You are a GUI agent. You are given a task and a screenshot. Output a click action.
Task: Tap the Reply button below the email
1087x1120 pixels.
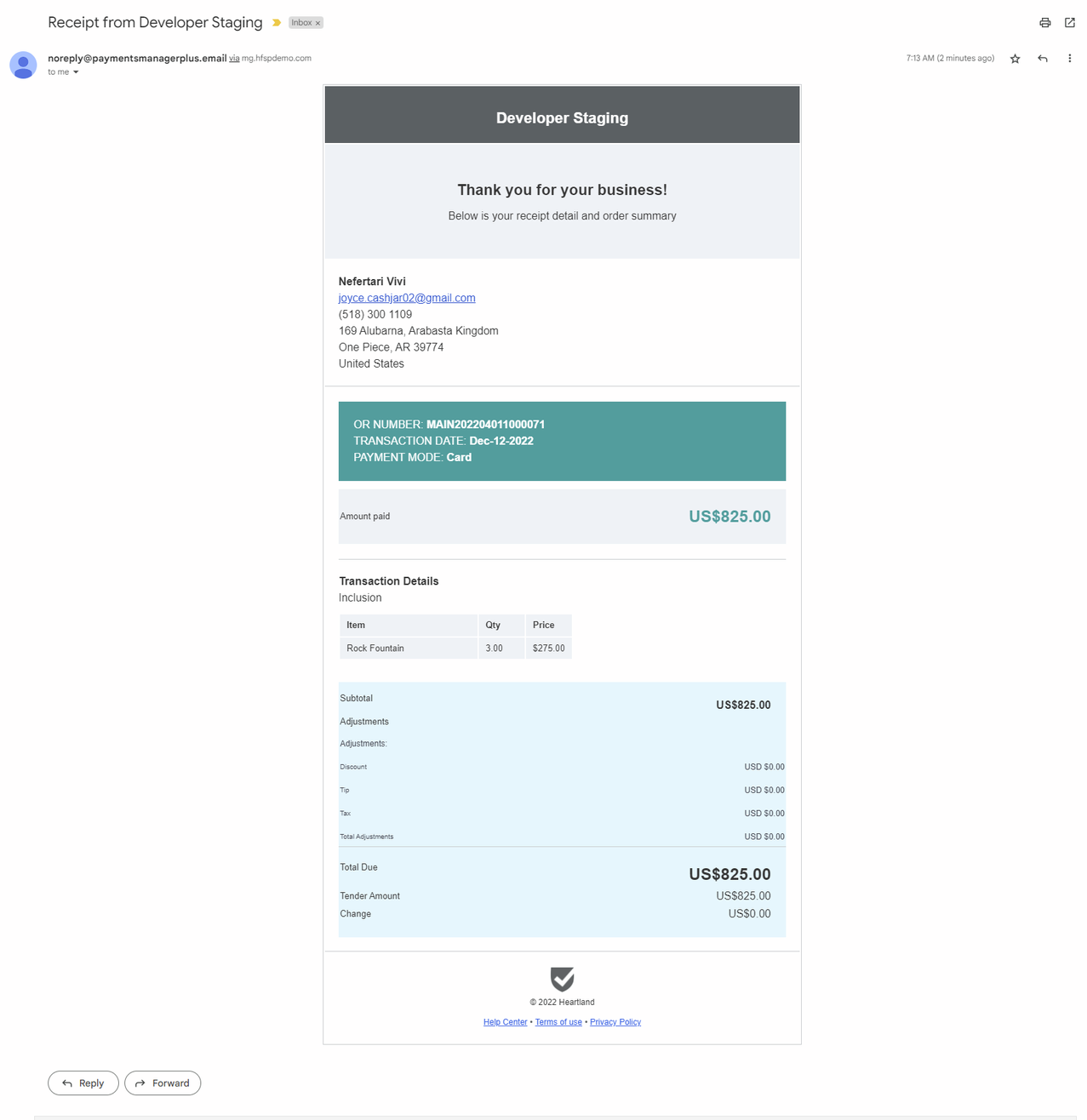click(83, 1083)
